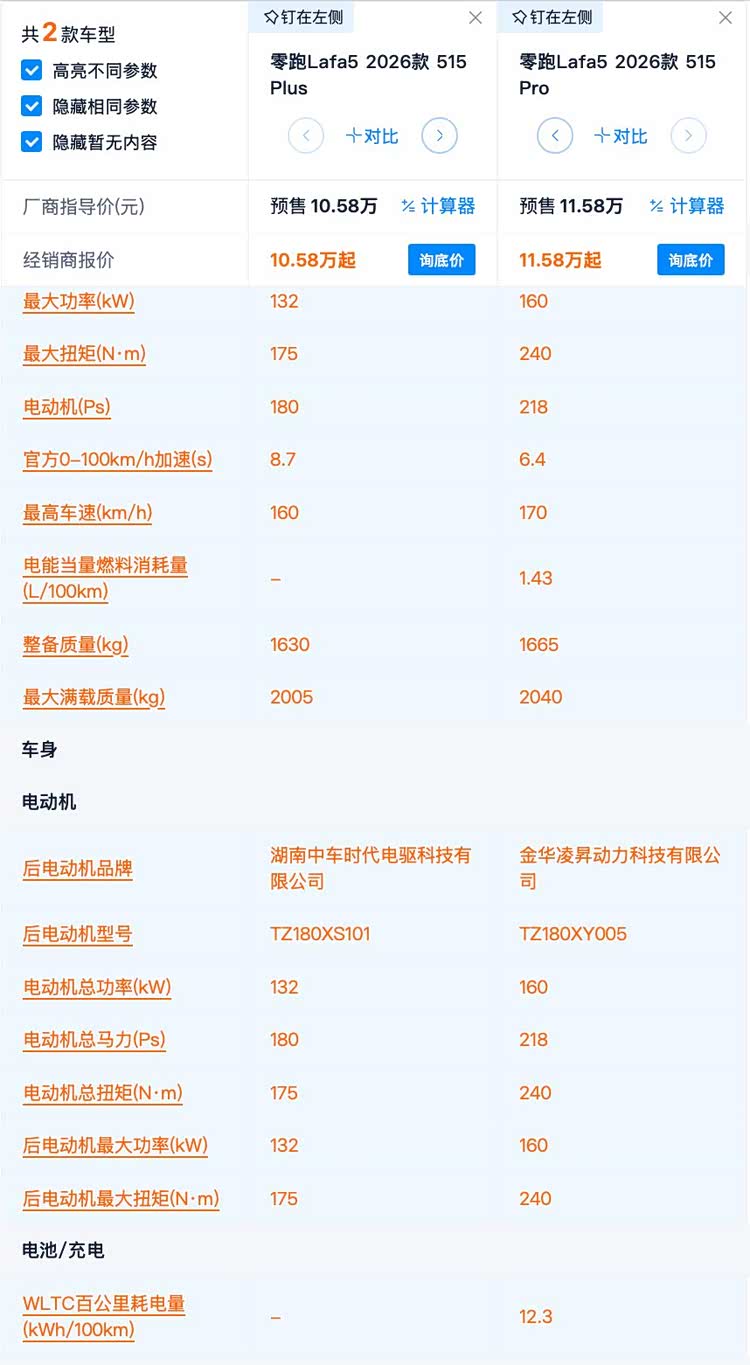Open the 计算器 for the 10.58万 model

438,206
